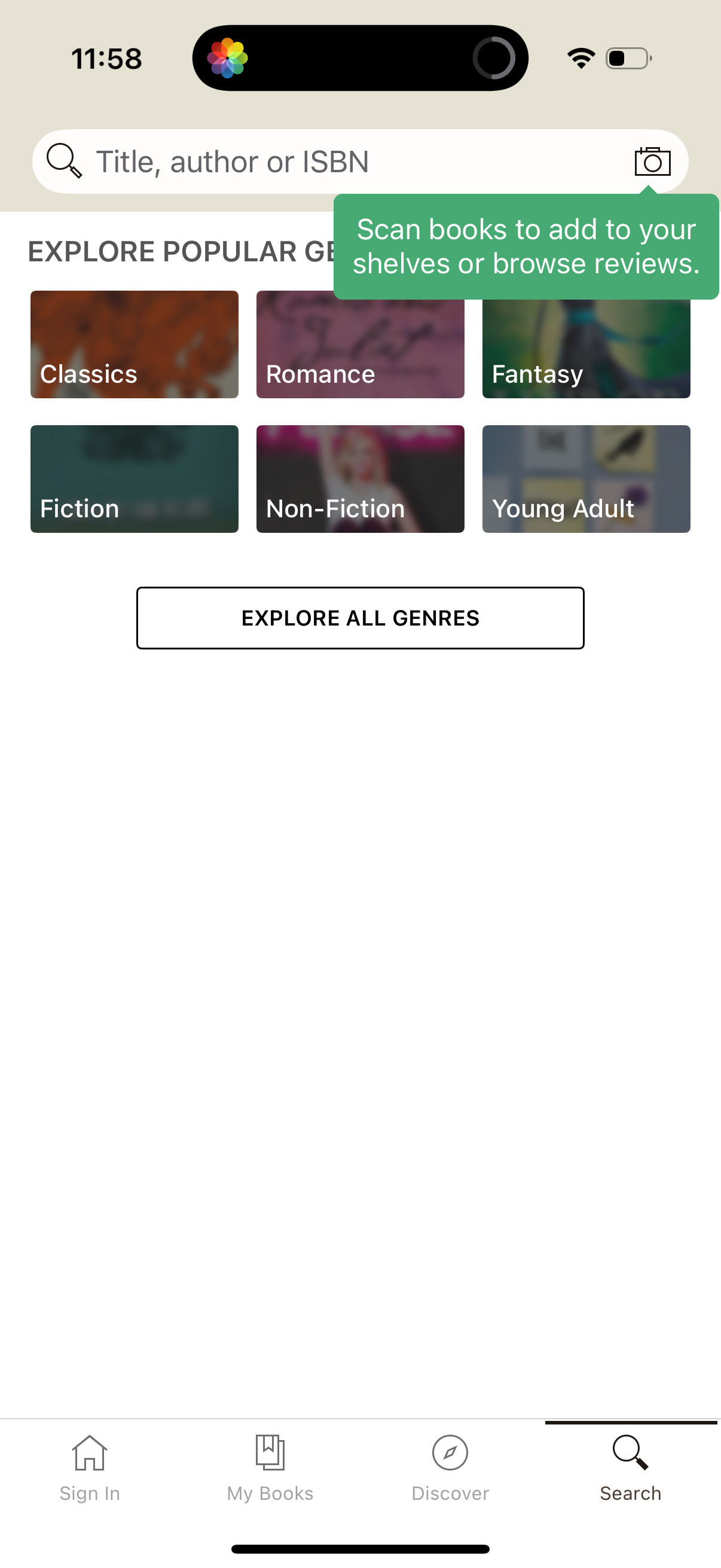Tap the Wi-Fi icon in status bar
This screenshot has width=721, height=1568.
(579, 57)
